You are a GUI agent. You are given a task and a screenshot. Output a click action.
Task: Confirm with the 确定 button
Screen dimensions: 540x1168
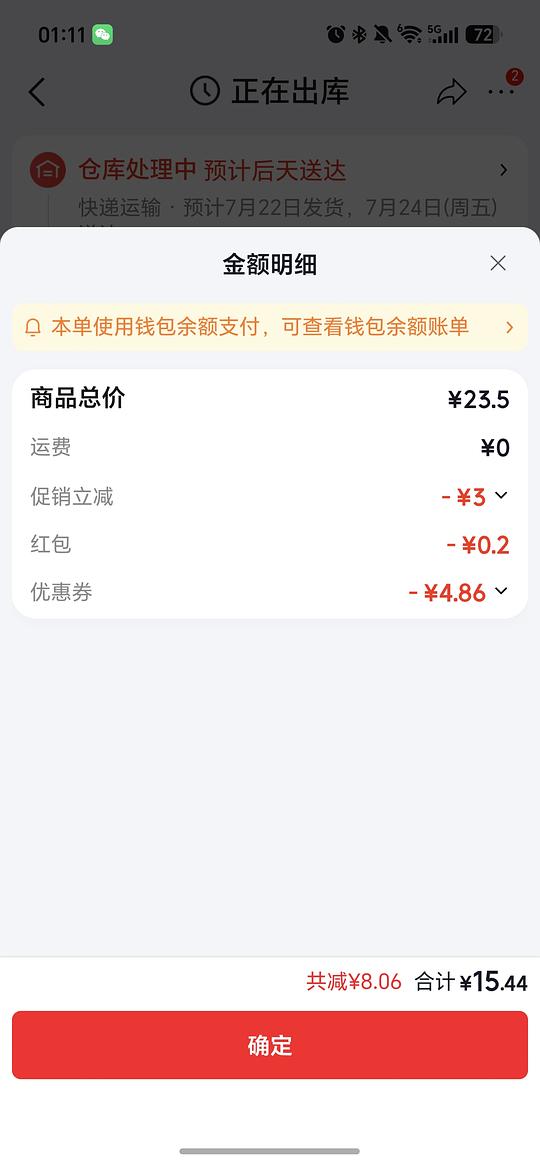pos(270,1045)
